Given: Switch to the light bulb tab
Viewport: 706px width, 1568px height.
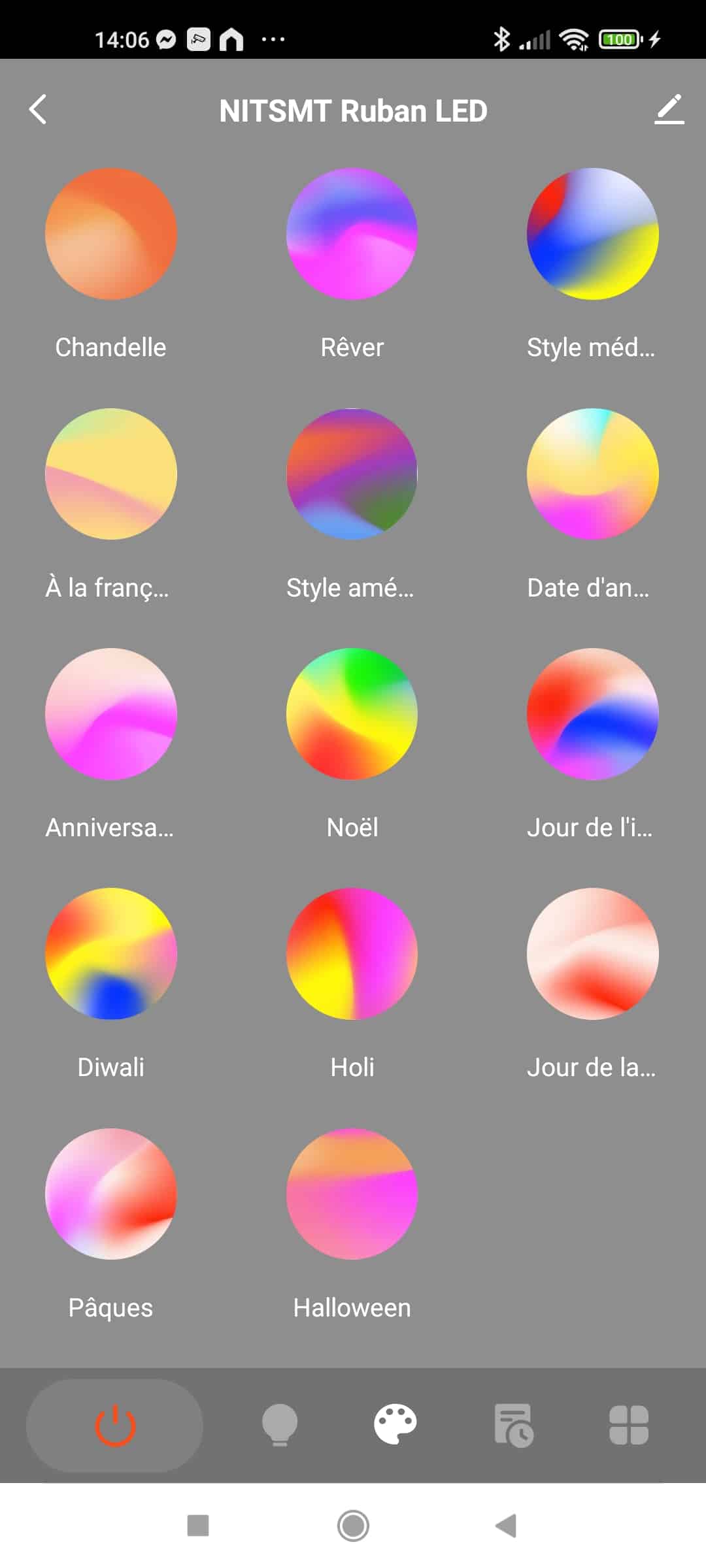Looking at the screenshot, I should (x=280, y=1425).
